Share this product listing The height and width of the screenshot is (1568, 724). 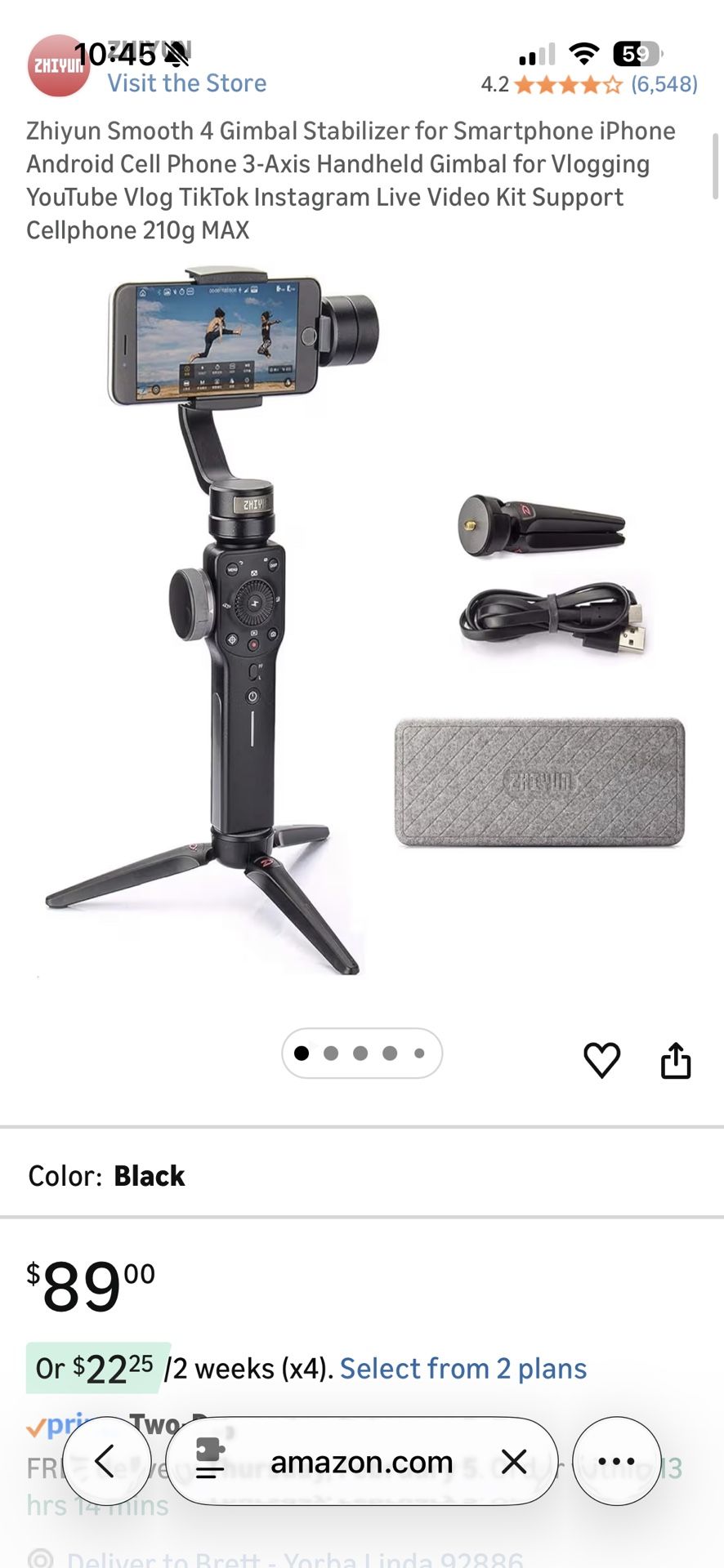676,1060
